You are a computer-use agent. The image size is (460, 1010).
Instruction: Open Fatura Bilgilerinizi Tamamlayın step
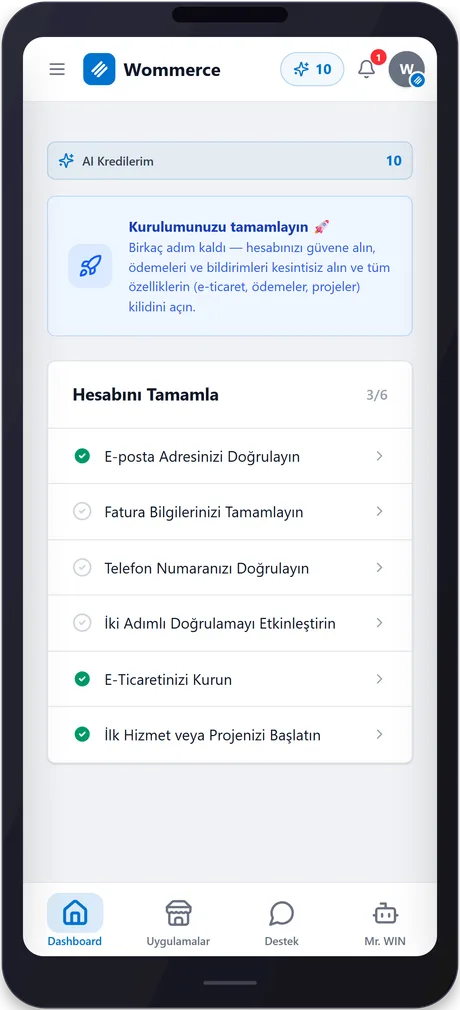click(x=230, y=512)
